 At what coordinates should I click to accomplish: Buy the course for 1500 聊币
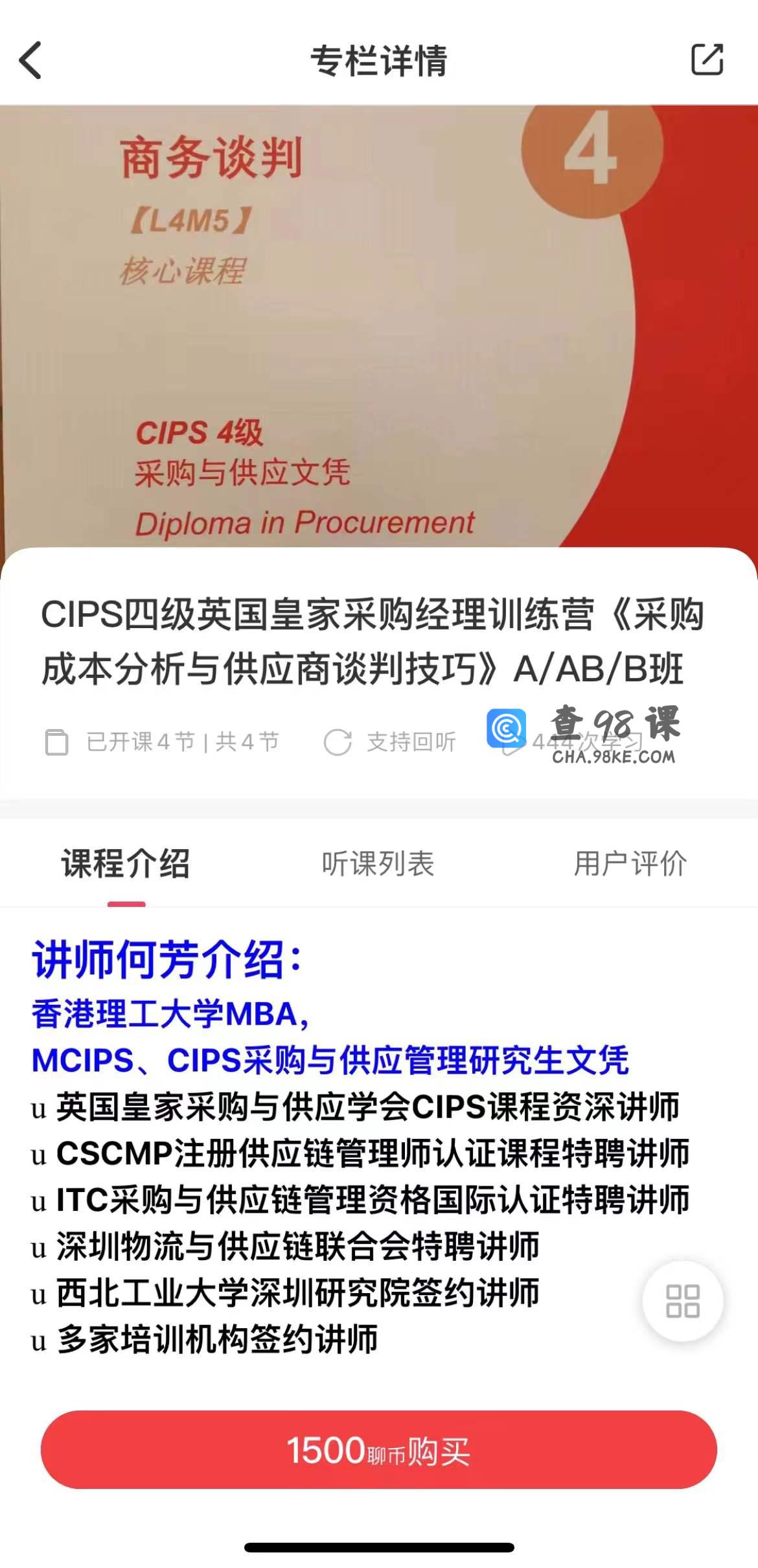pyautogui.click(x=378, y=1449)
